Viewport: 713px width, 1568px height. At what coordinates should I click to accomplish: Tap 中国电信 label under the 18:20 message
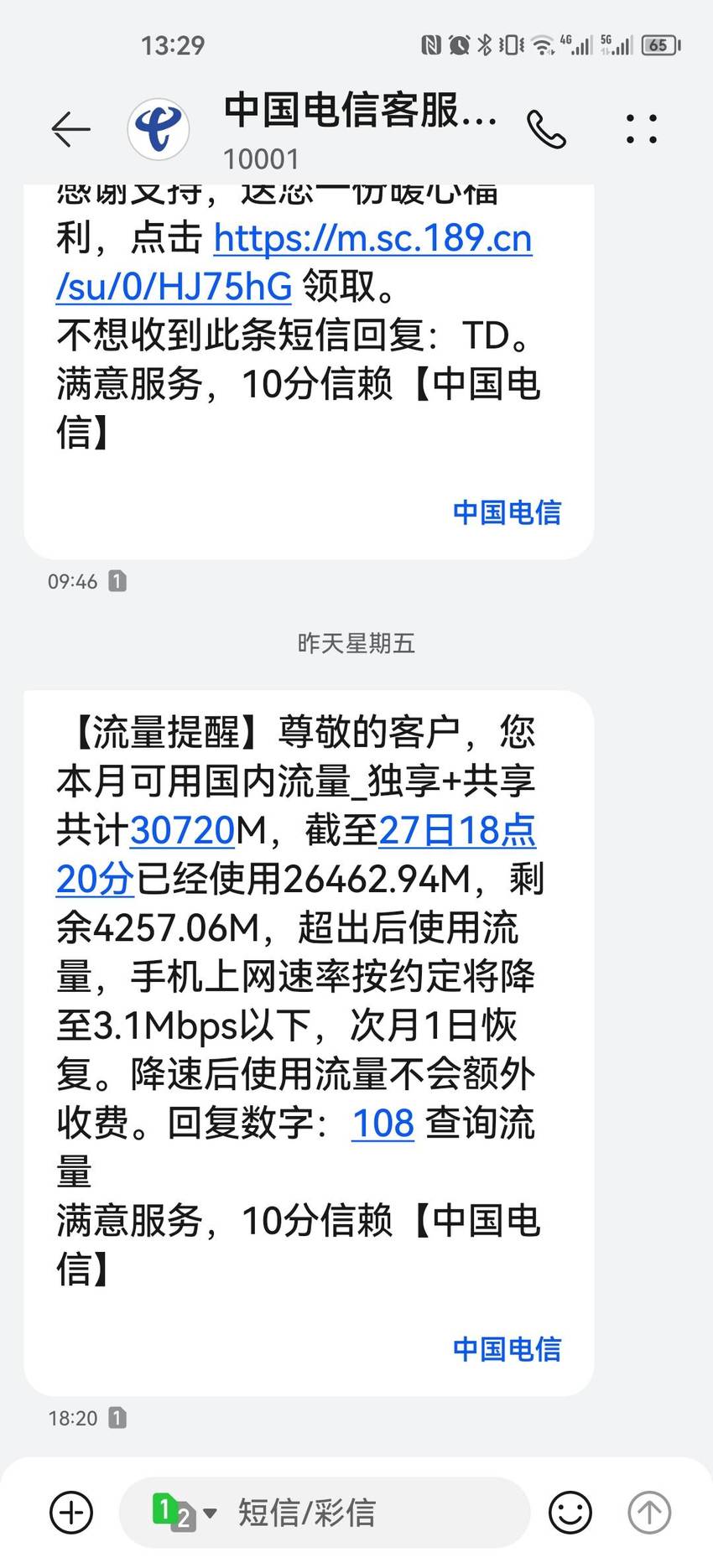pyautogui.click(x=507, y=1349)
